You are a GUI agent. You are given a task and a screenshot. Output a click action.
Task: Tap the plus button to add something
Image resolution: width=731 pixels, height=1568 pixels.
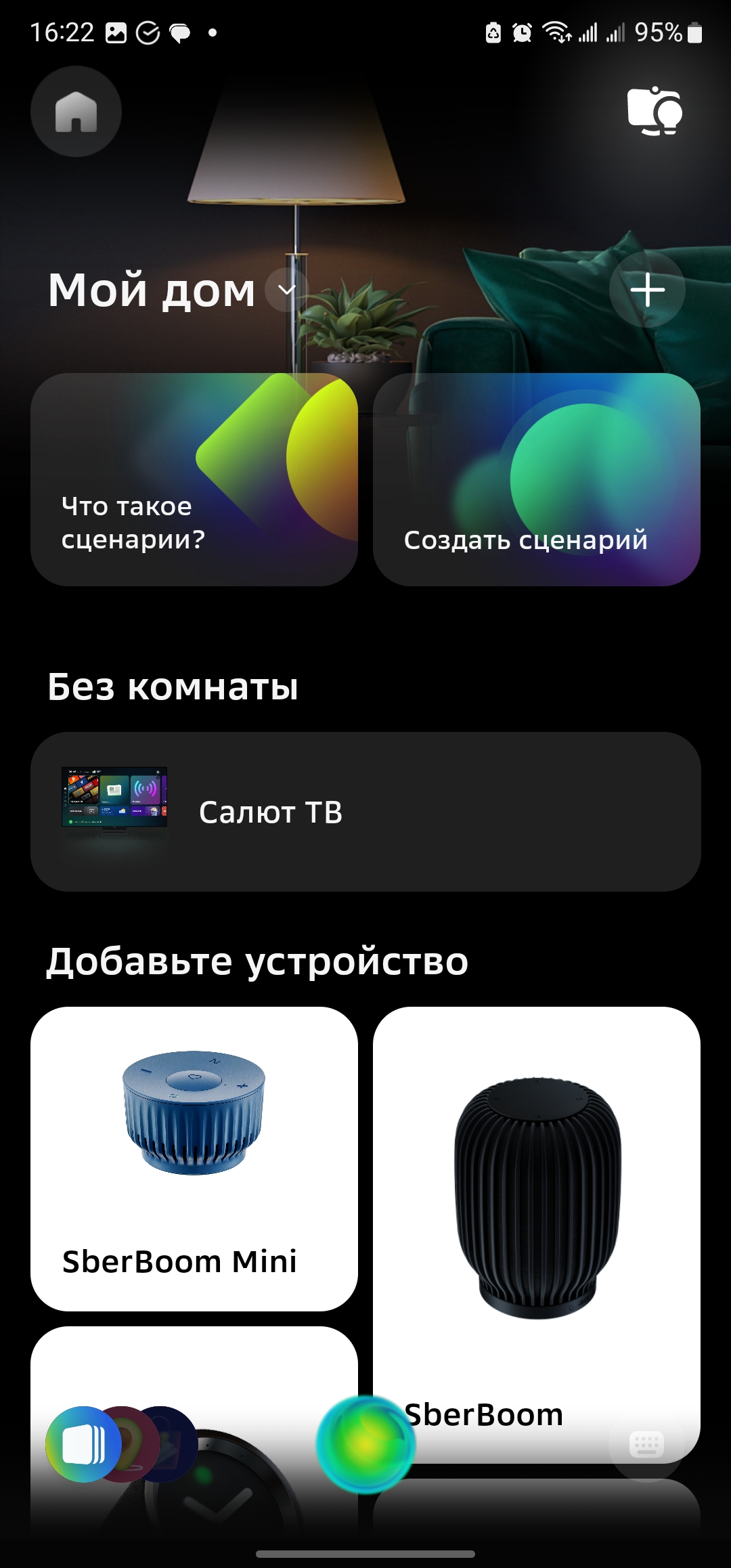tap(647, 290)
